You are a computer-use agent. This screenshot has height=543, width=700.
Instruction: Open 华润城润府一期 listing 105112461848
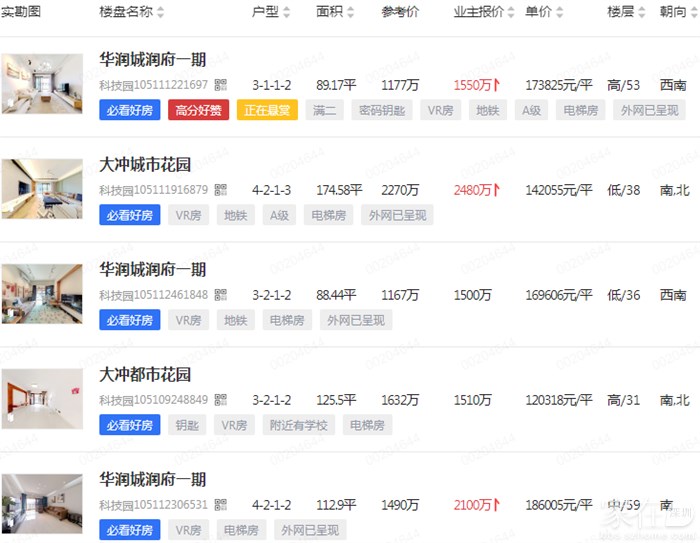click(153, 270)
